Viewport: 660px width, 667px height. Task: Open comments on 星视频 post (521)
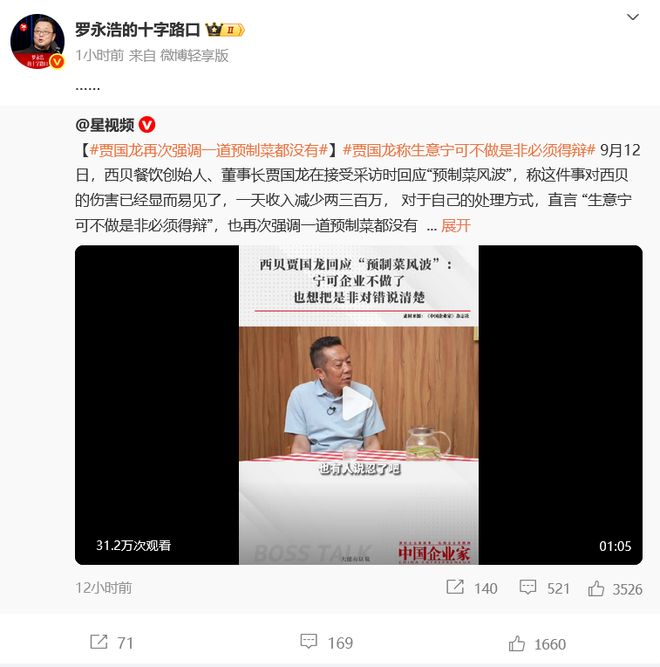[x=544, y=588]
